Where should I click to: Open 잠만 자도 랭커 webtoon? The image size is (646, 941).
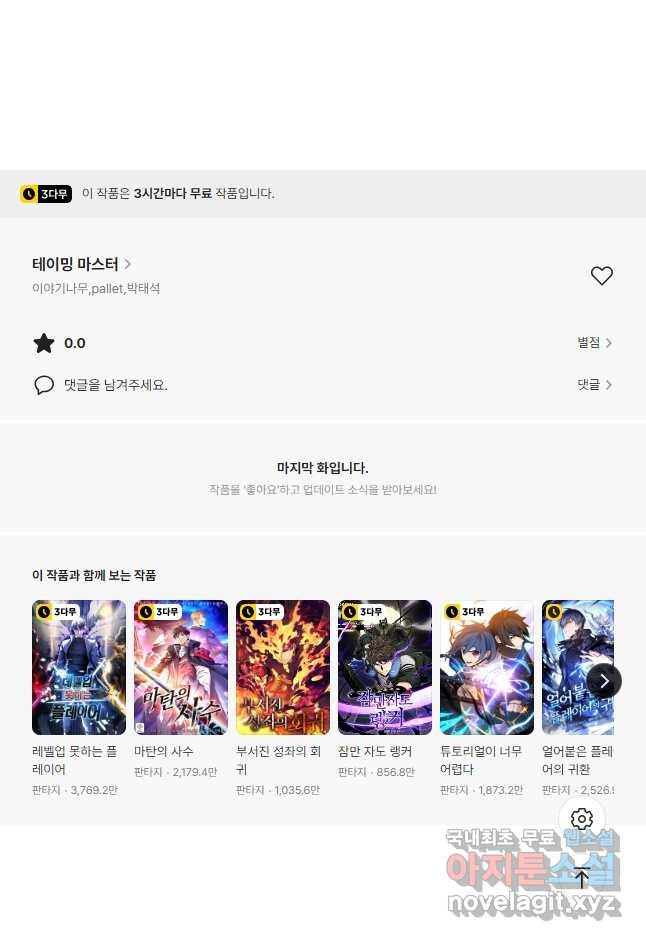(385, 667)
